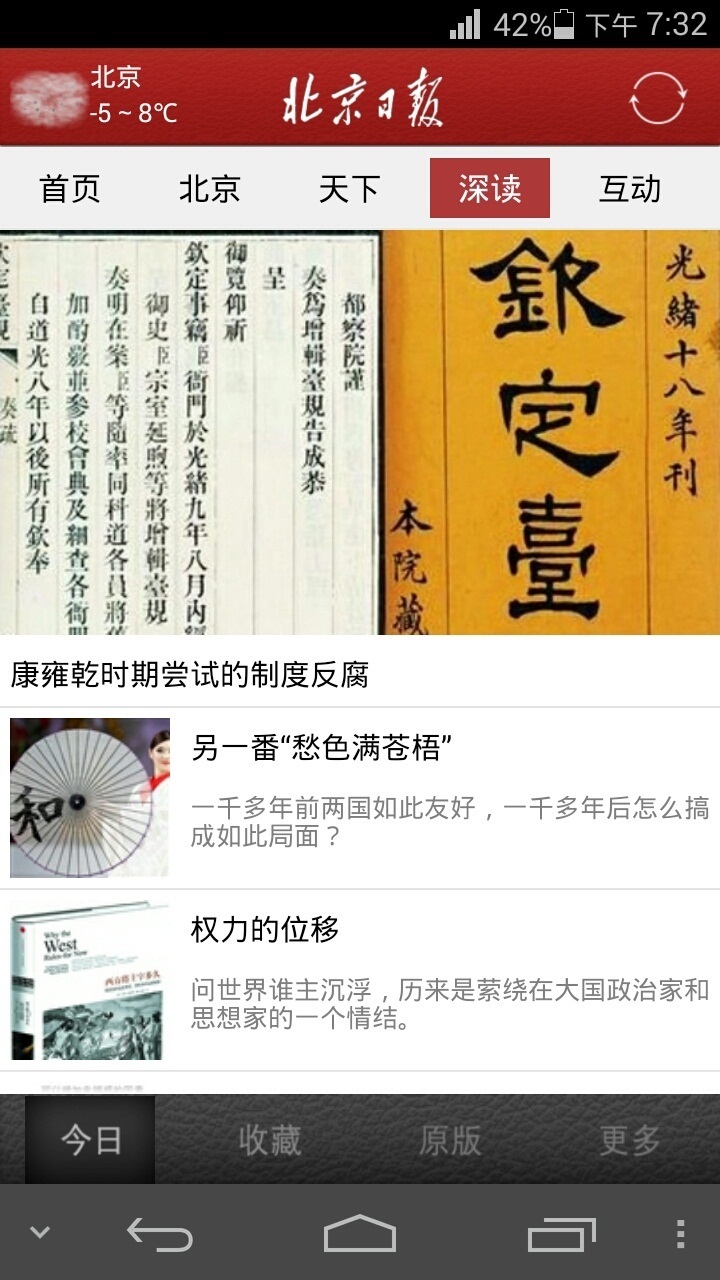Screen dimensions: 720x1280
Task: Switch to the 原版 bottom tab
Action: 450,1140
